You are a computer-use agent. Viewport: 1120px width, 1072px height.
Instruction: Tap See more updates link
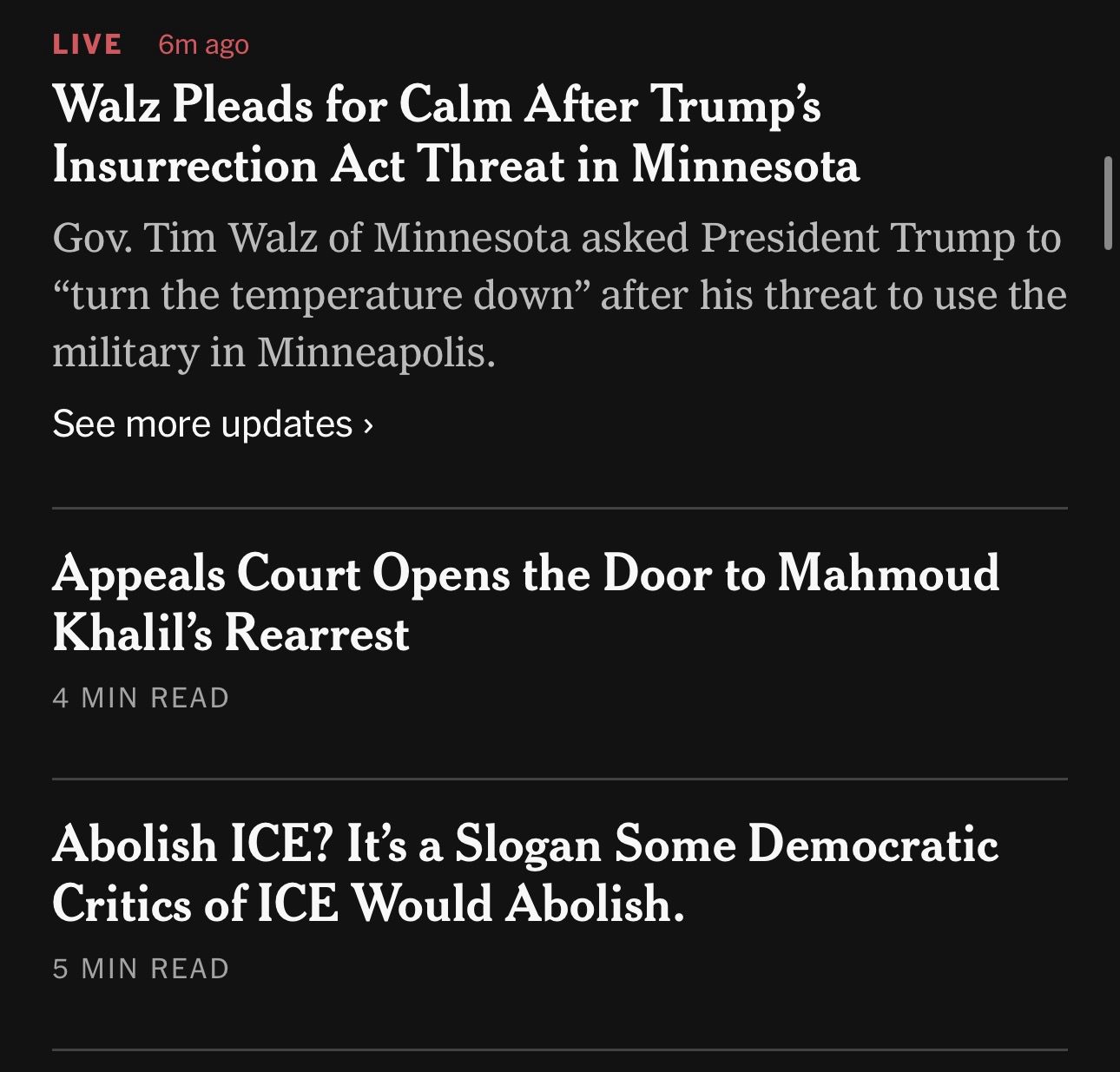tap(213, 424)
